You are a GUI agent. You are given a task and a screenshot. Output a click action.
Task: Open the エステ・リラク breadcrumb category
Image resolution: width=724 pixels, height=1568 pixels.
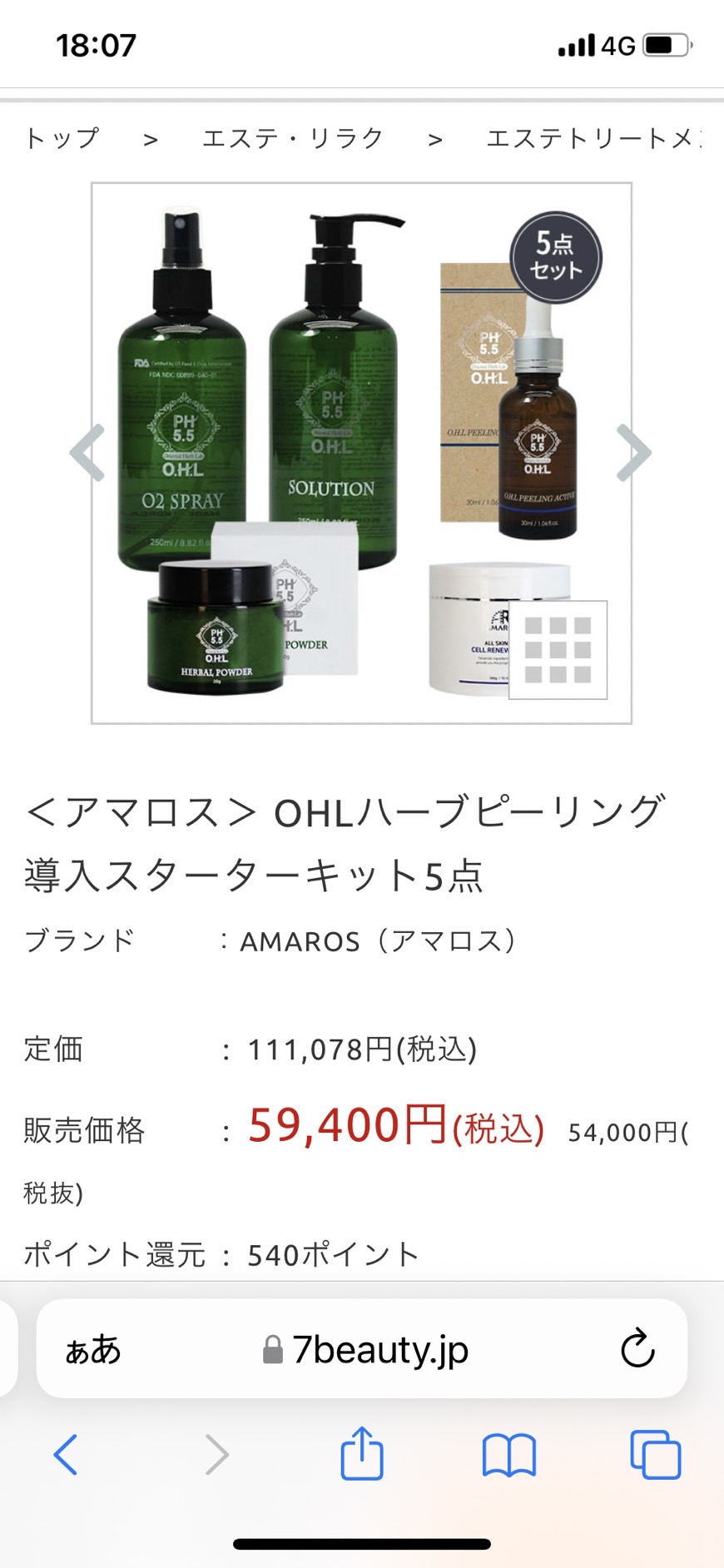tap(293, 138)
